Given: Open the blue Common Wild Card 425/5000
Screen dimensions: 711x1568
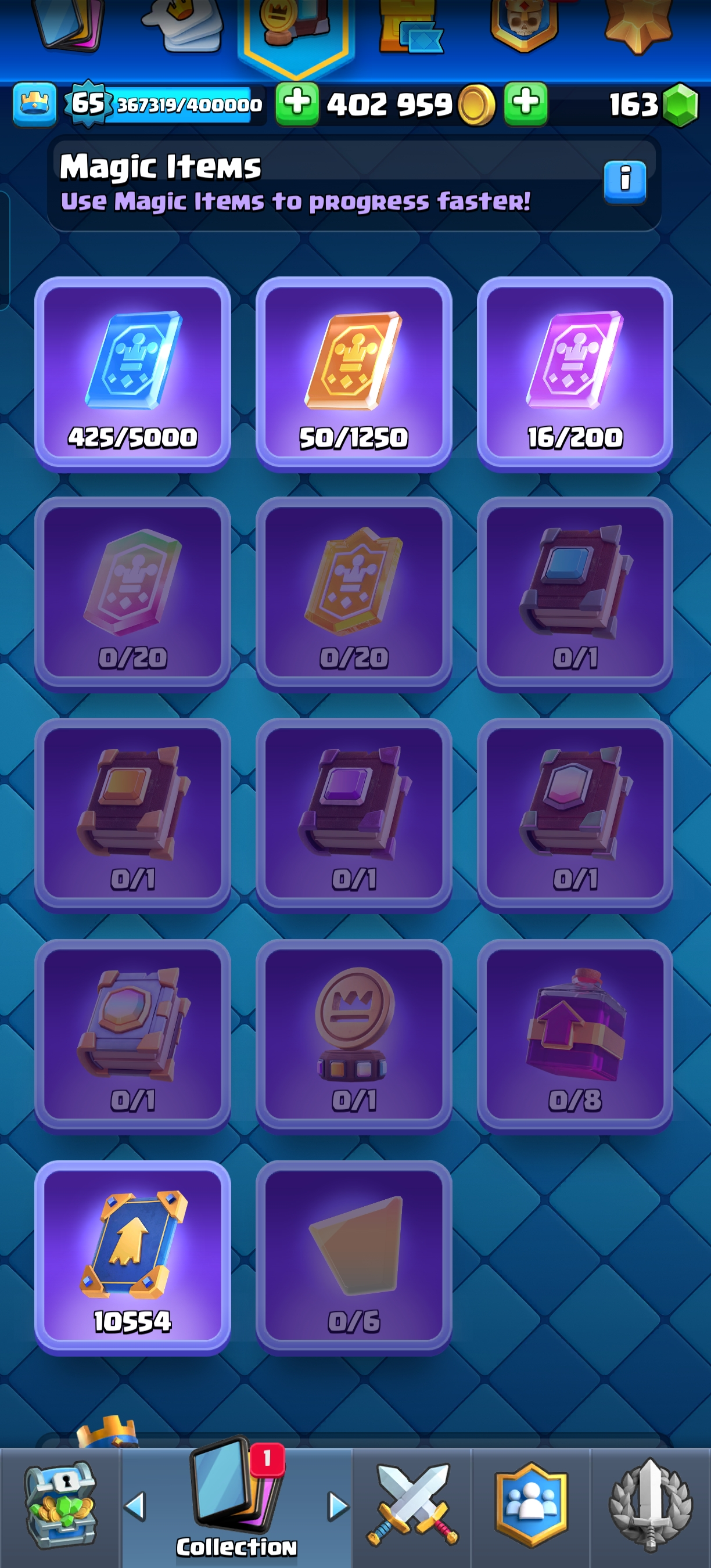Looking at the screenshot, I should click(x=132, y=373).
